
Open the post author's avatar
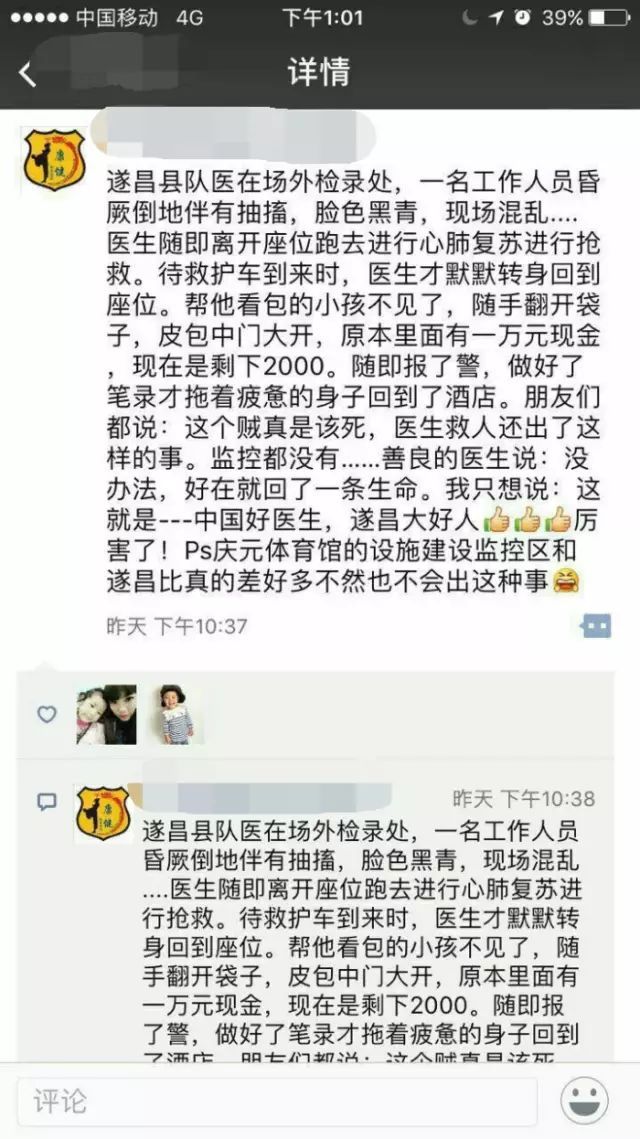(x=54, y=160)
